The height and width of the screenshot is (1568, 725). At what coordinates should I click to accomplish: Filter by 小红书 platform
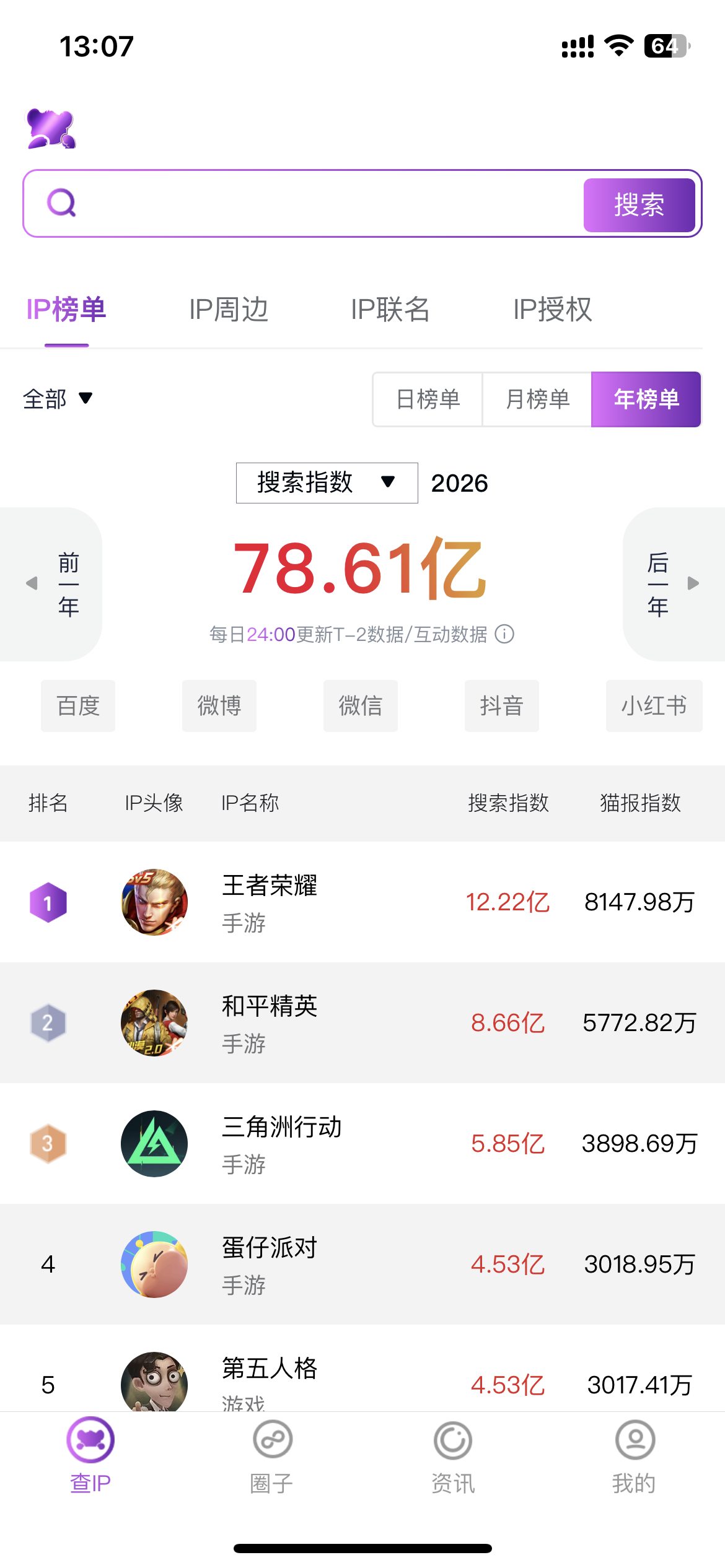pos(654,706)
